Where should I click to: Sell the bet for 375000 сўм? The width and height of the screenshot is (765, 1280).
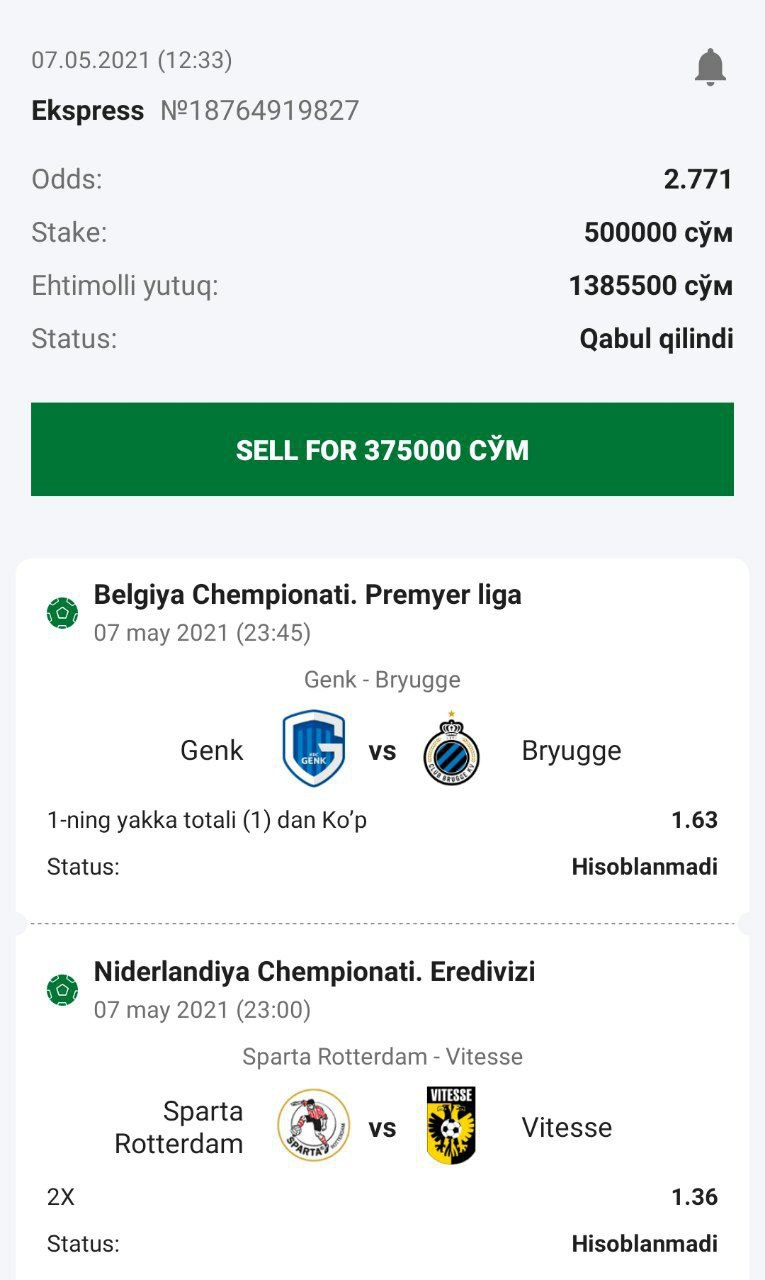[382, 449]
